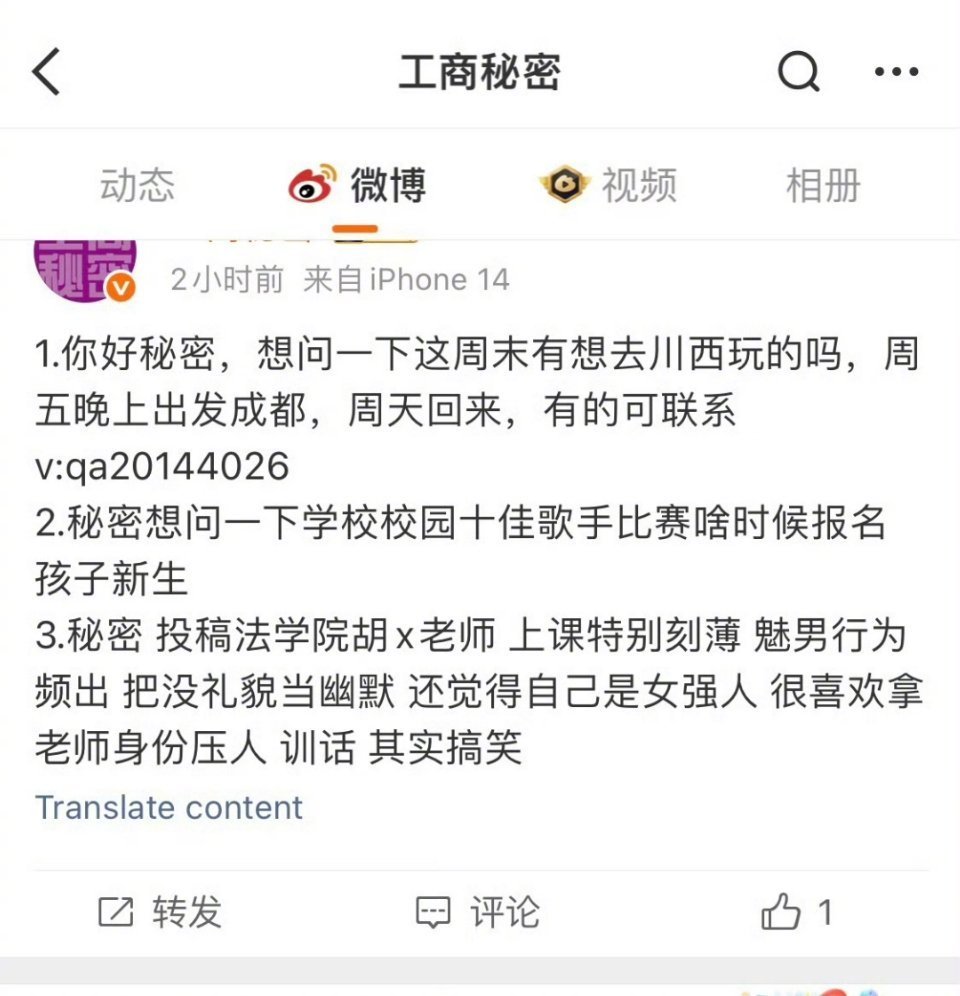This screenshot has width=960, height=996.
Task: Open the search icon
Action: 795,70
